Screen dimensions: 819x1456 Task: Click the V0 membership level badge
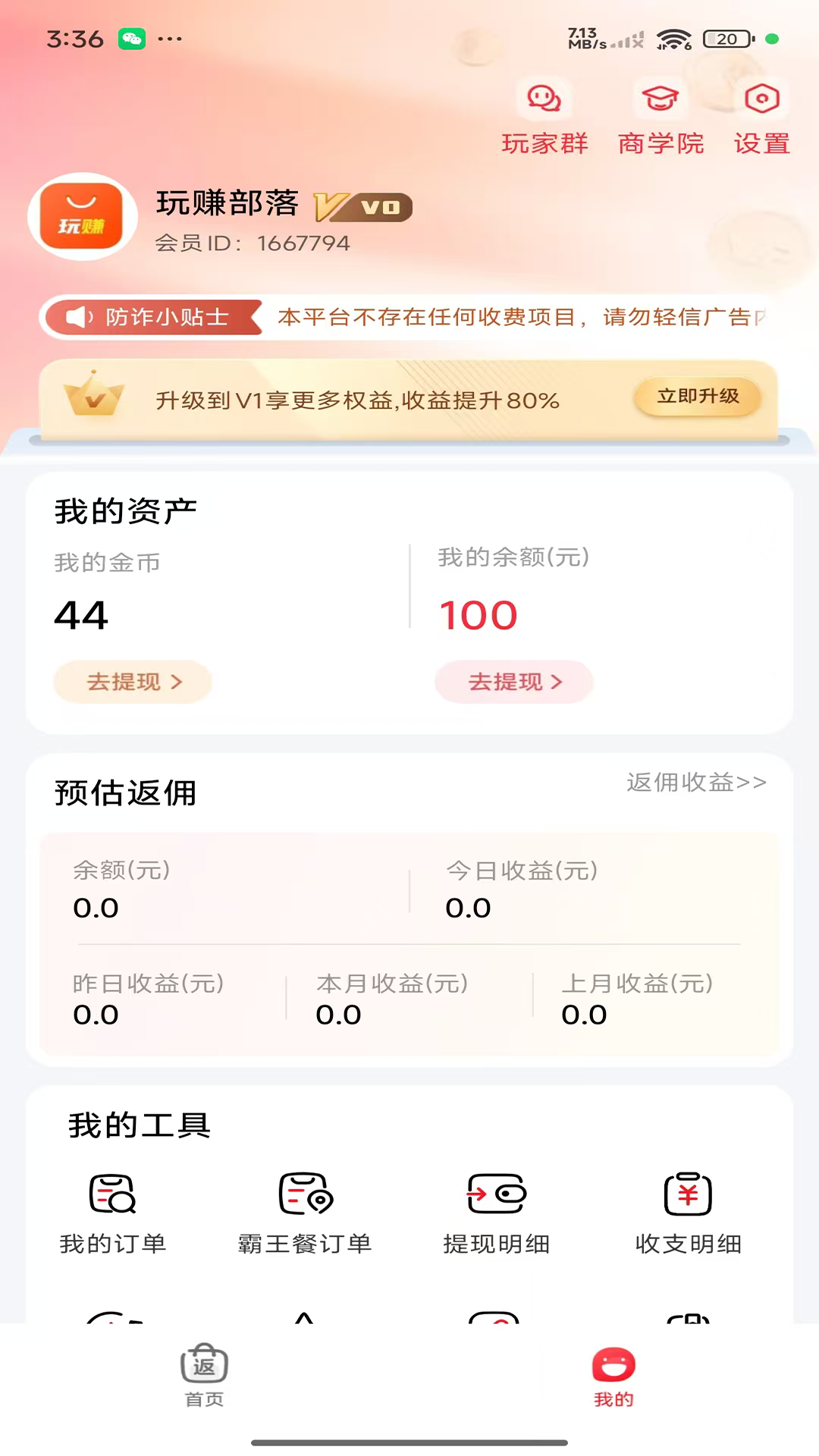tap(364, 206)
